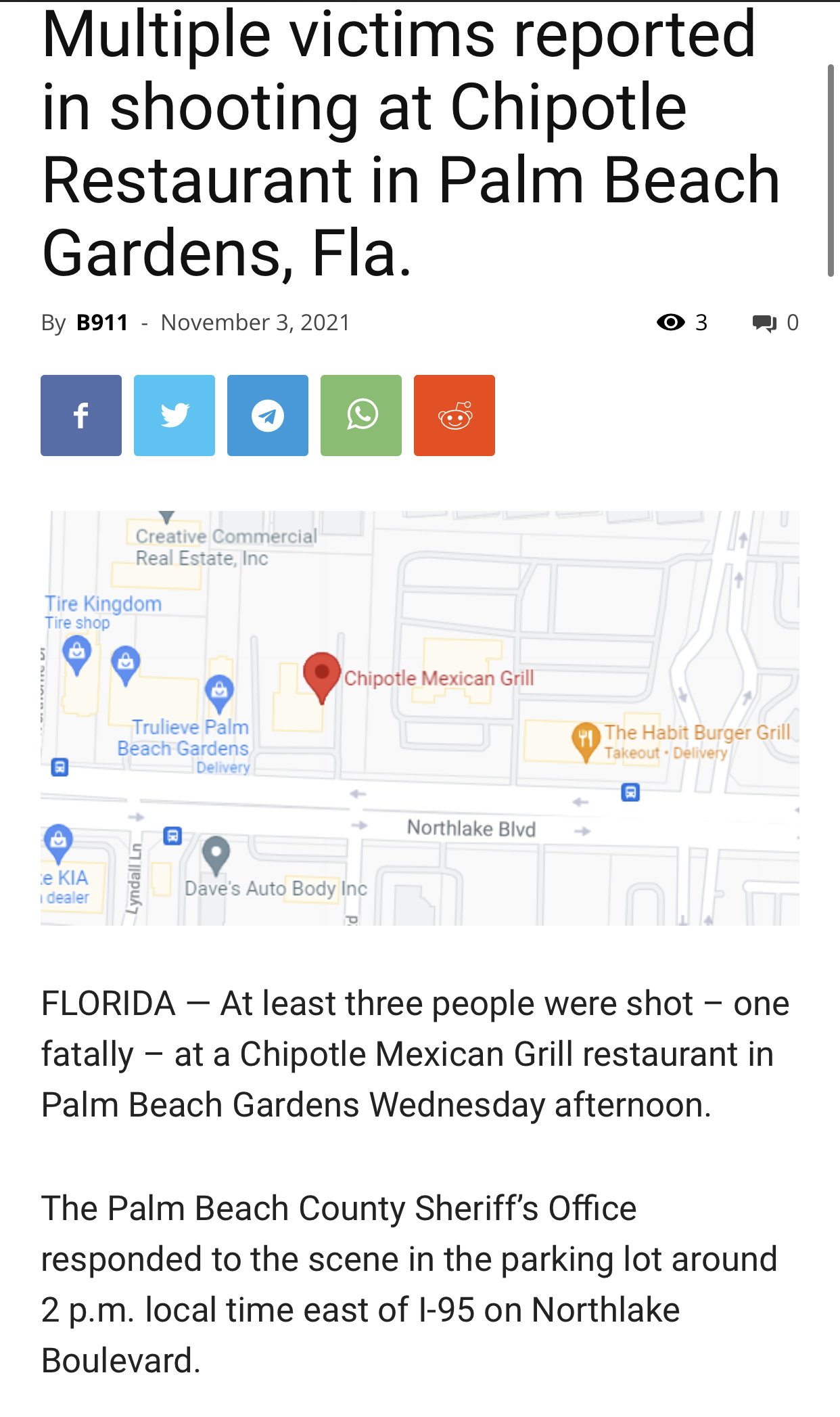Open author B911's profile link
This screenshot has width=840, height=1417.
(x=102, y=323)
